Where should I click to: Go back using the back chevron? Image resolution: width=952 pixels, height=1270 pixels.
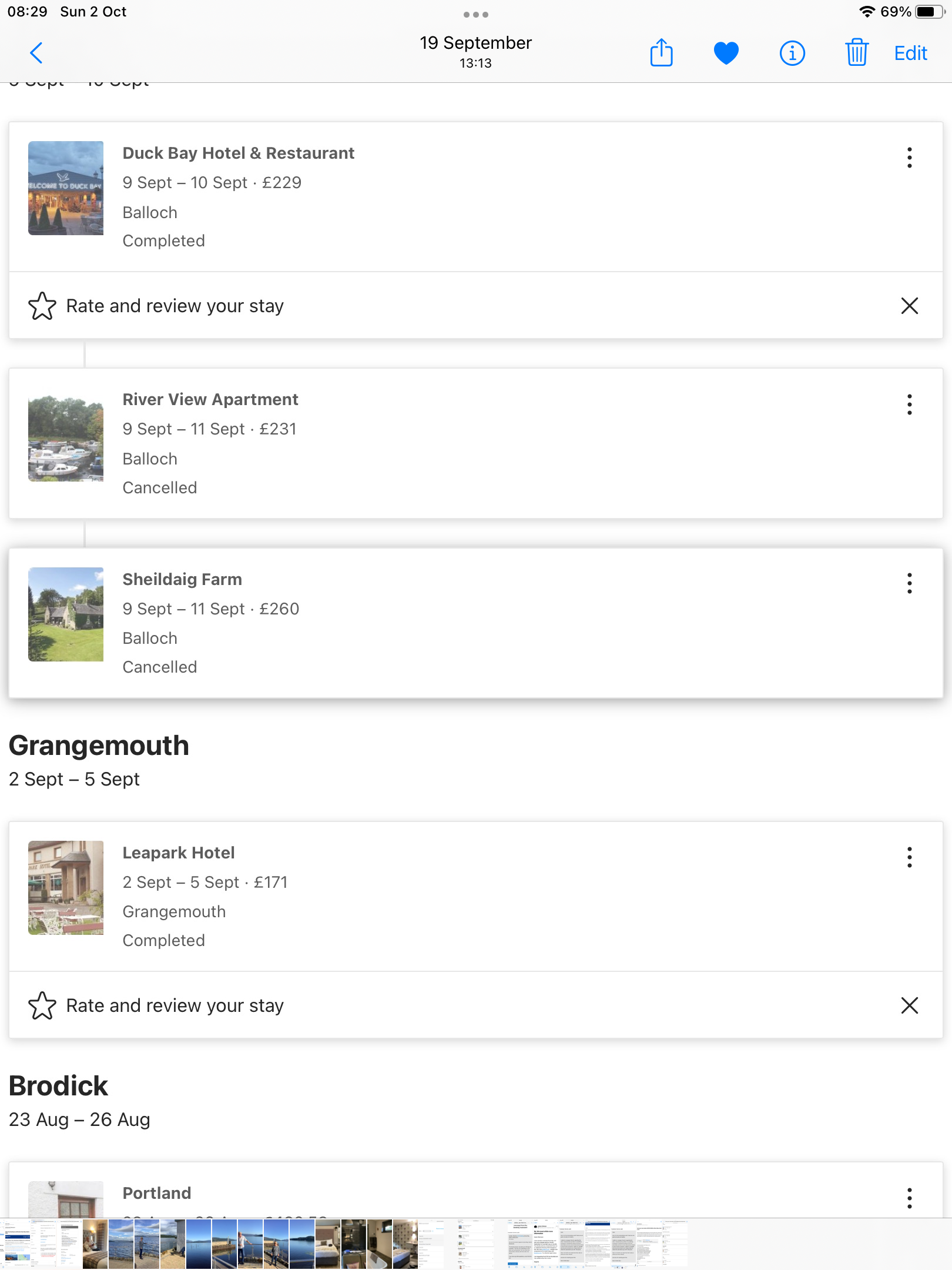[36, 53]
